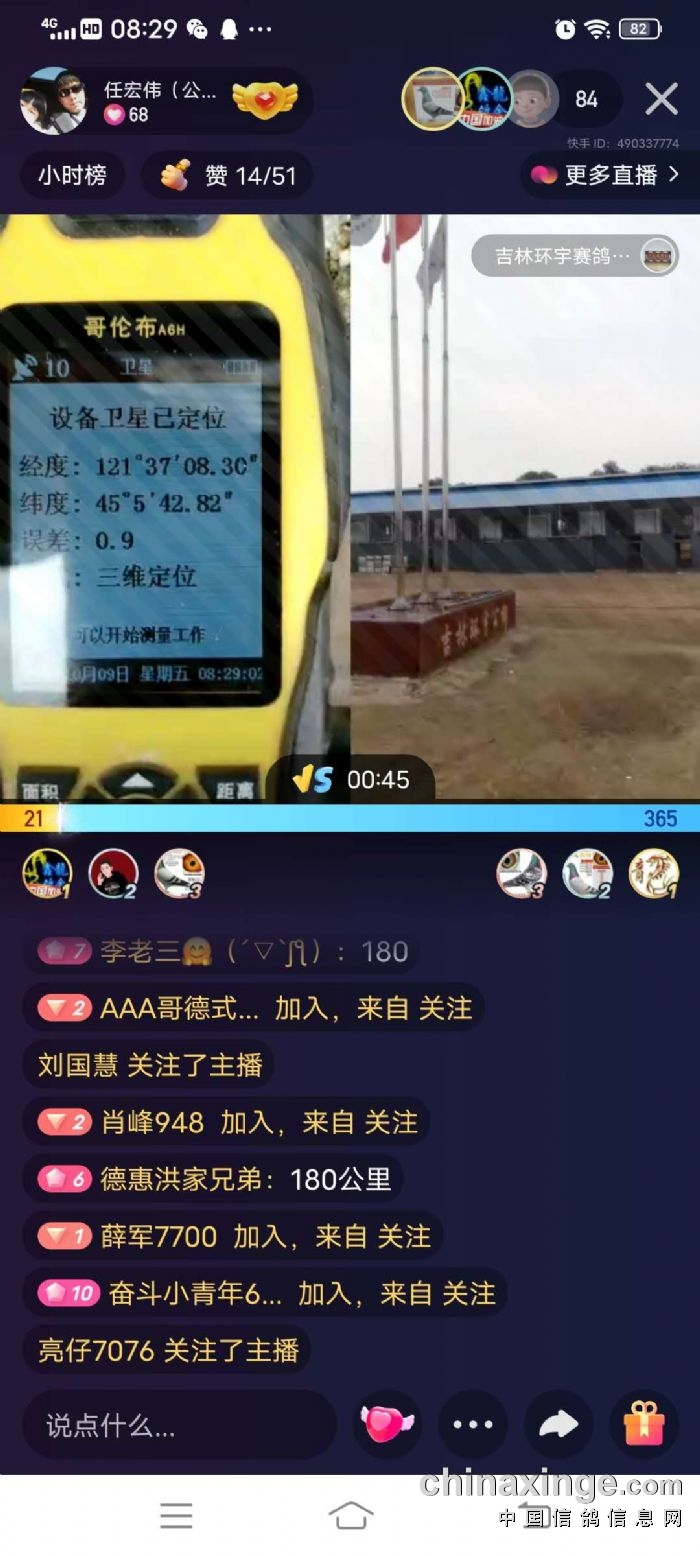
Task: Go to the system home screen
Action: click(350, 1516)
